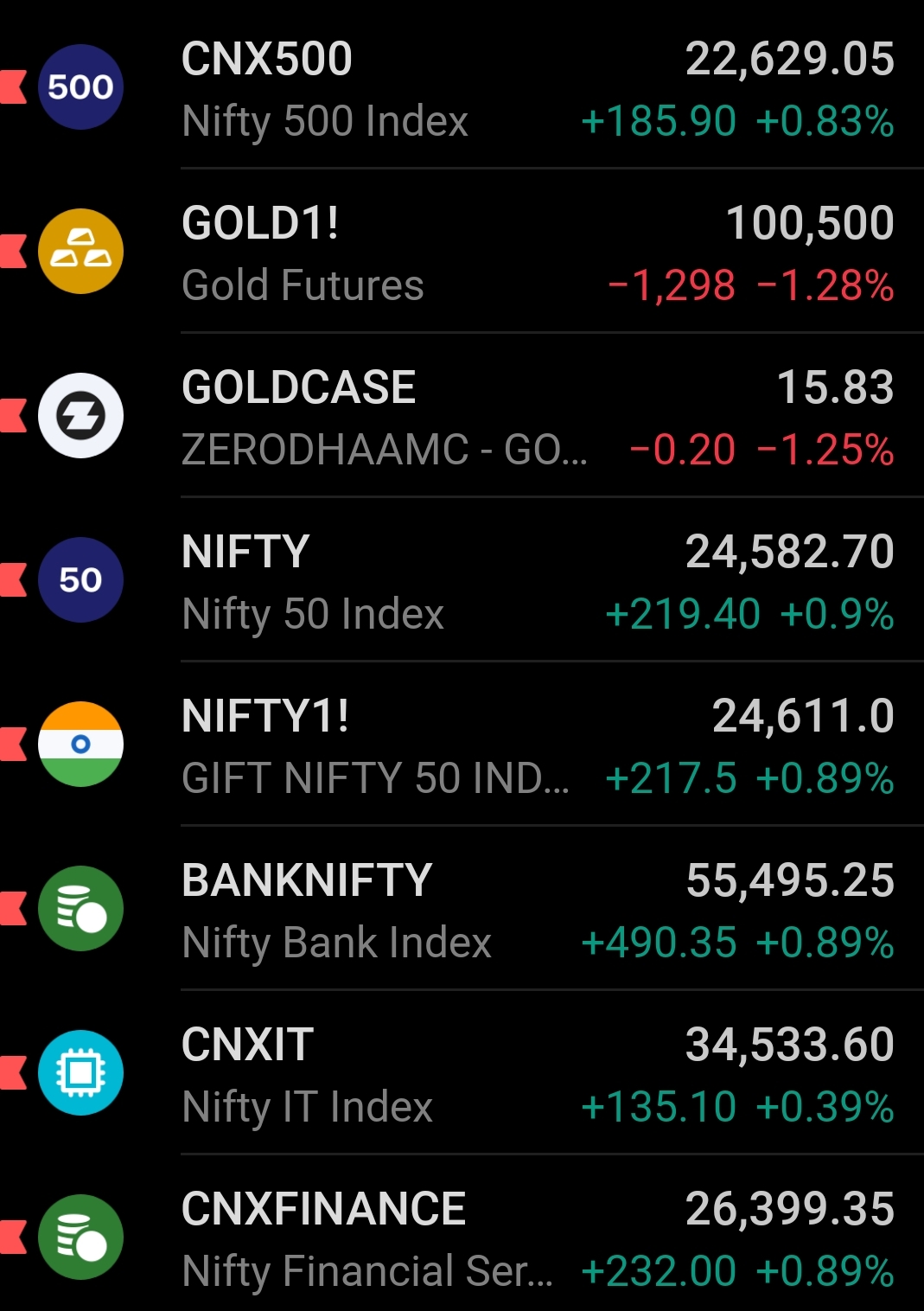Show the CNXIT Nifty IT Index chart
The height and width of the screenshot is (1311, 924).
(462, 1074)
